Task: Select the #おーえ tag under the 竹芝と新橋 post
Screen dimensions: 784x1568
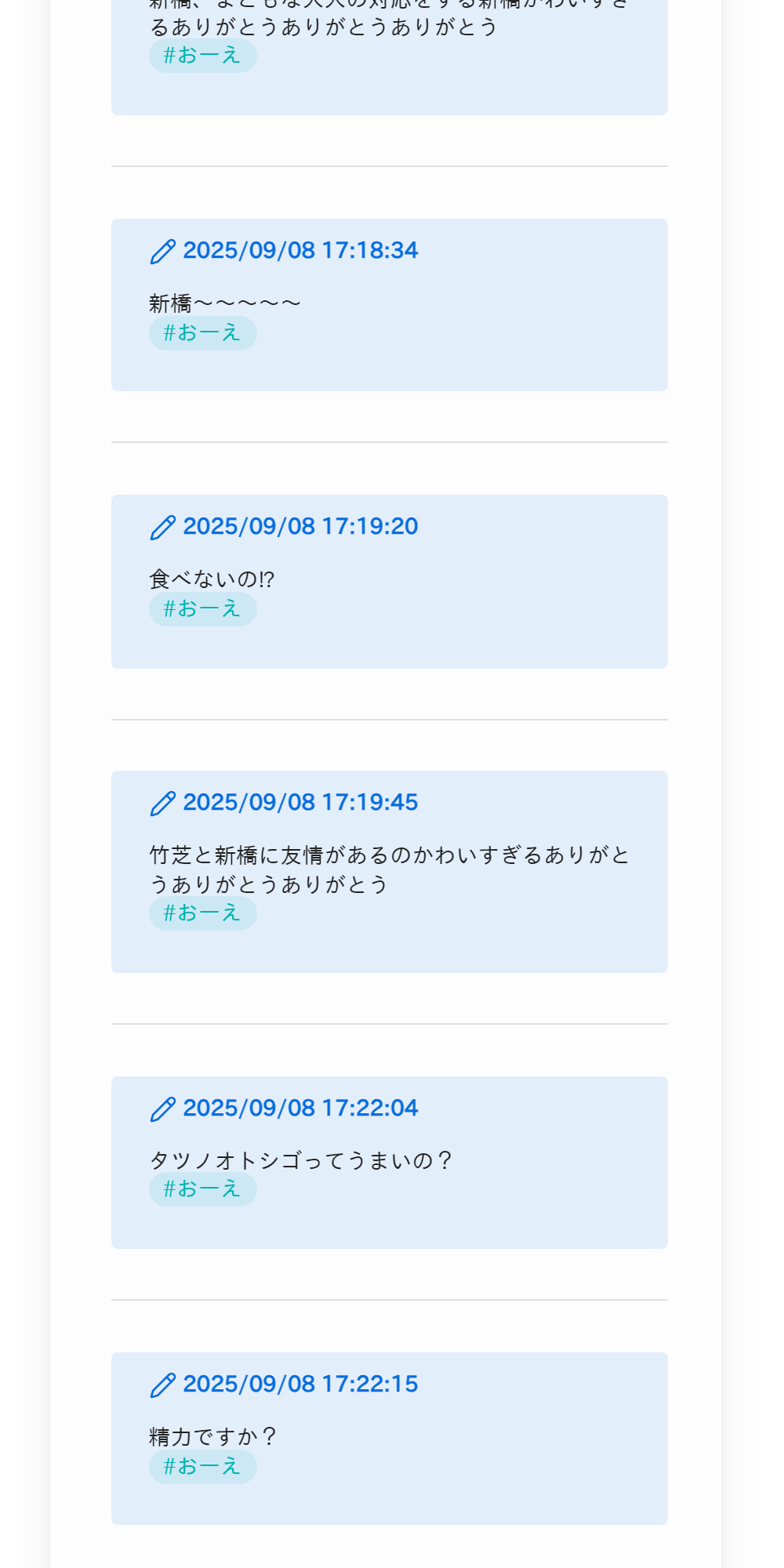Action: [203, 913]
